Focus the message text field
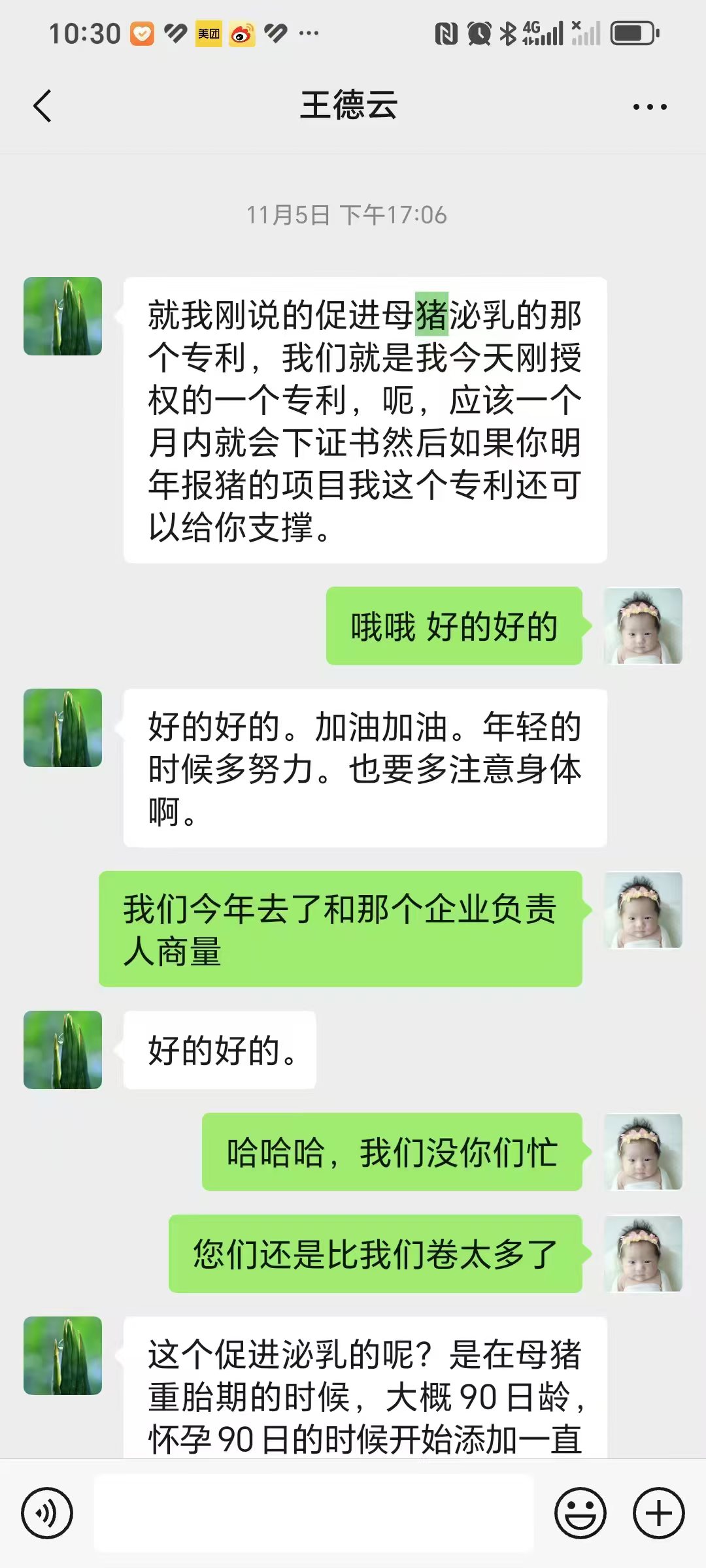Screen dimensions: 706x1568 tap(314, 1513)
